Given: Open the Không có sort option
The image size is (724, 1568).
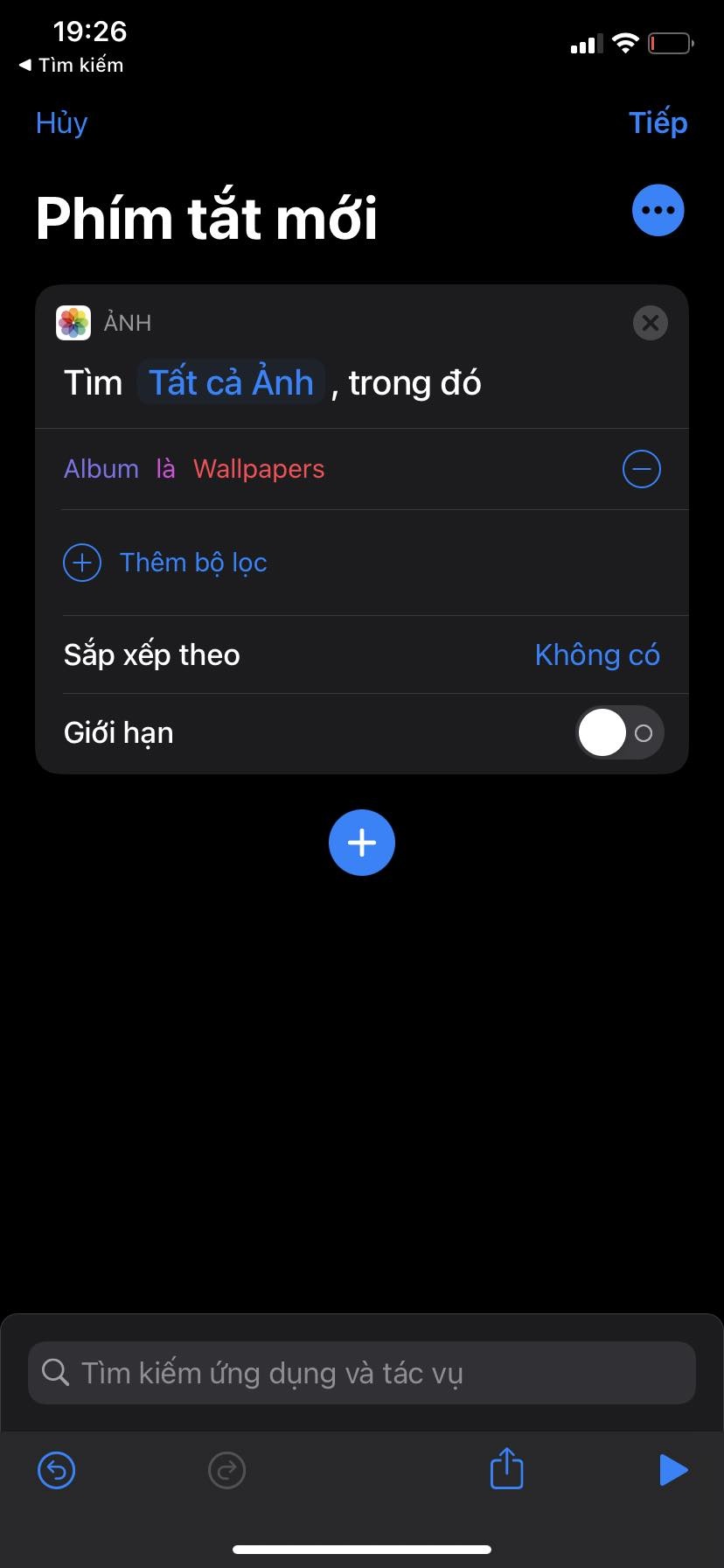Looking at the screenshot, I should (x=597, y=654).
